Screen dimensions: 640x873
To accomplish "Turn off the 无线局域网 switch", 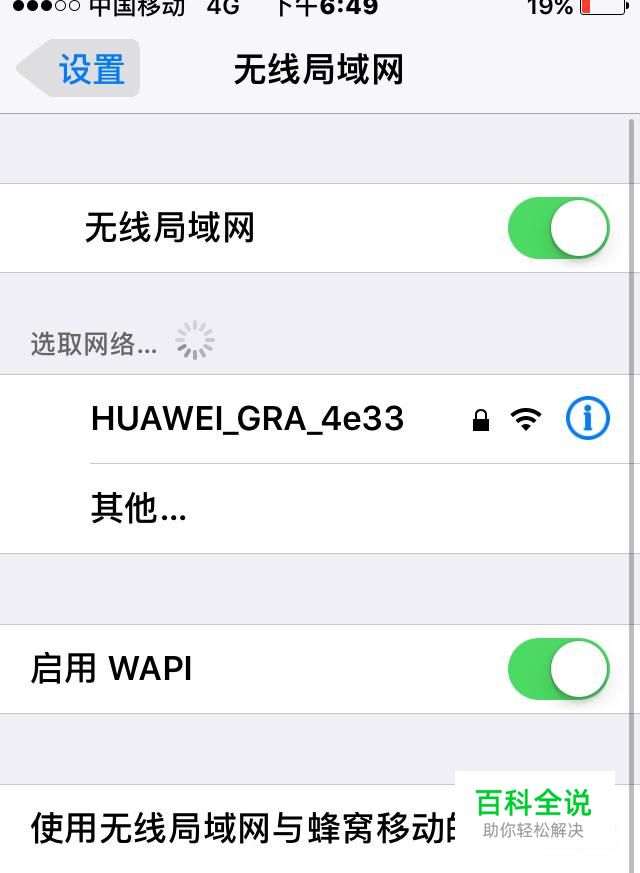I will [558, 228].
